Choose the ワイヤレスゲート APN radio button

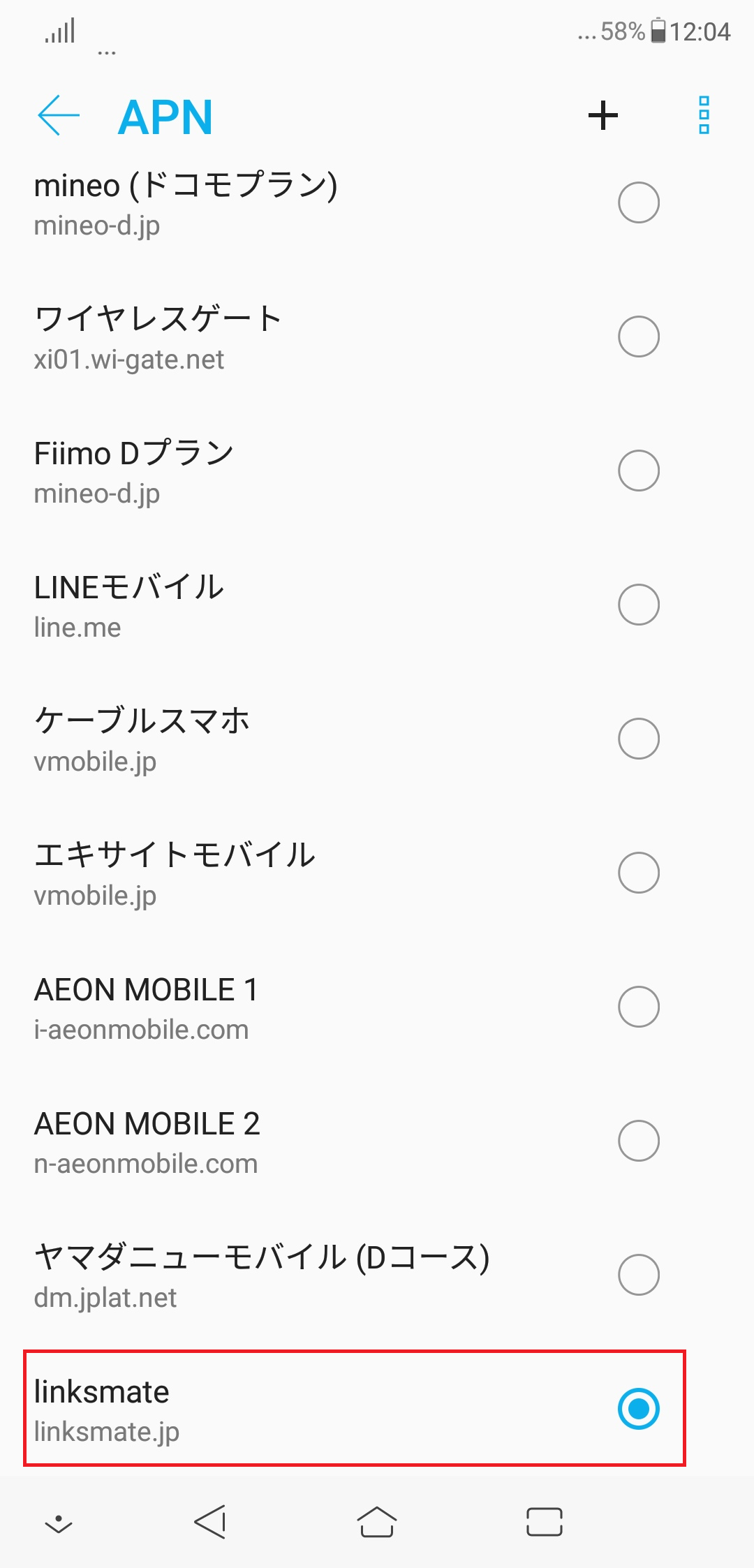pos(638,336)
